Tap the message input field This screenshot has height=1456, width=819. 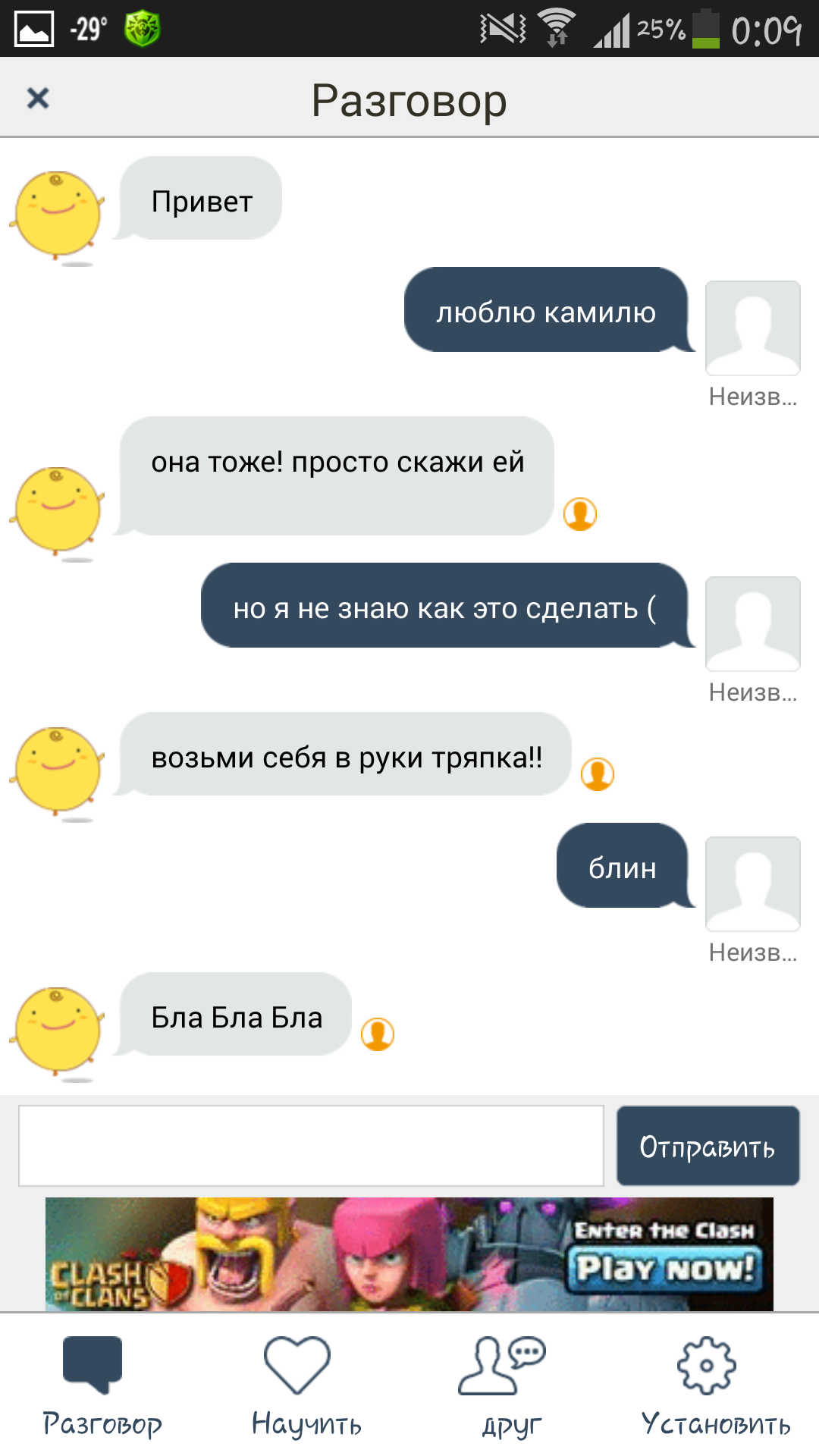(x=311, y=1145)
